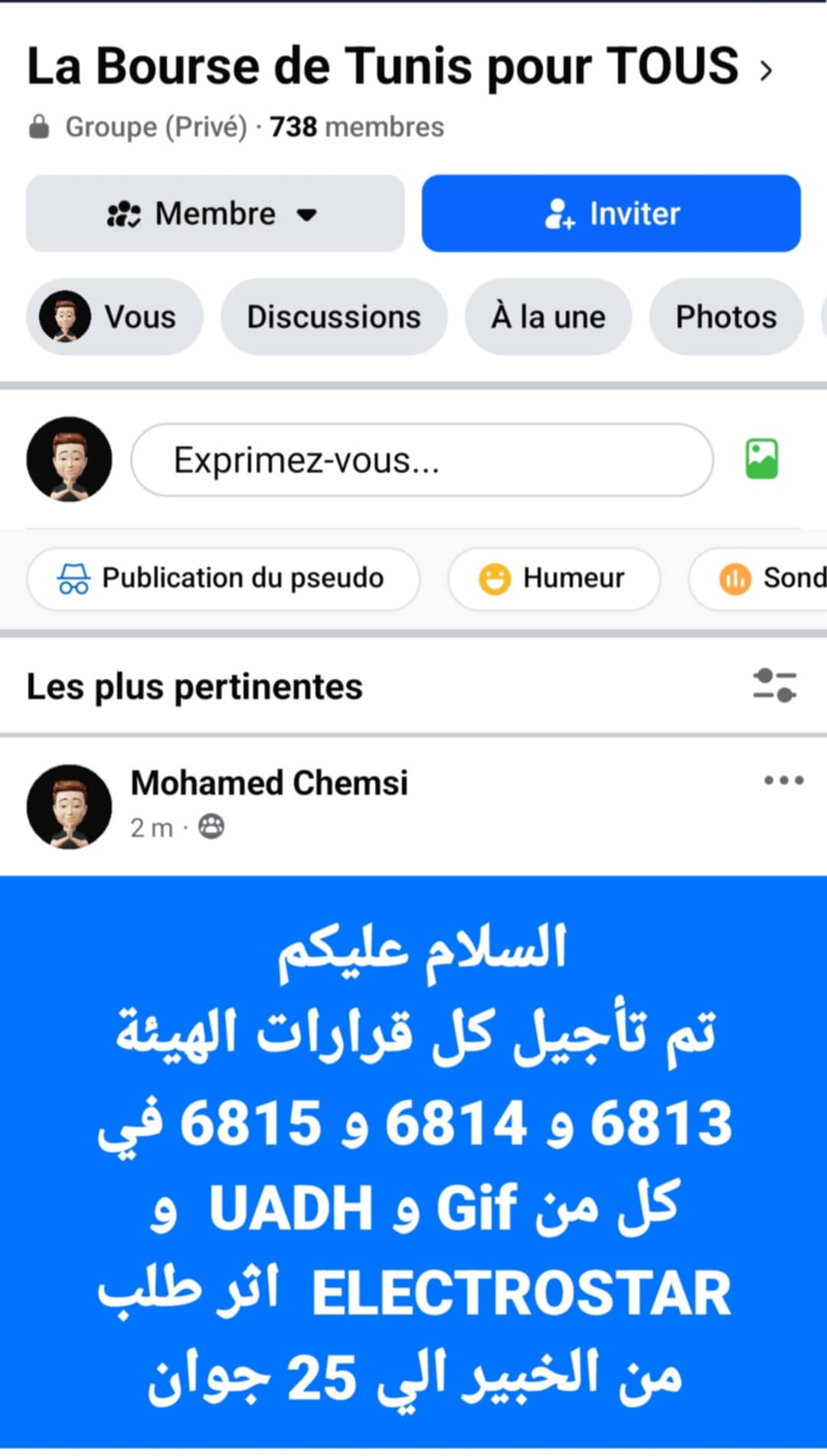Open Mohamed Chemsi's profile
This screenshot has width=827, height=1456.
[x=269, y=783]
